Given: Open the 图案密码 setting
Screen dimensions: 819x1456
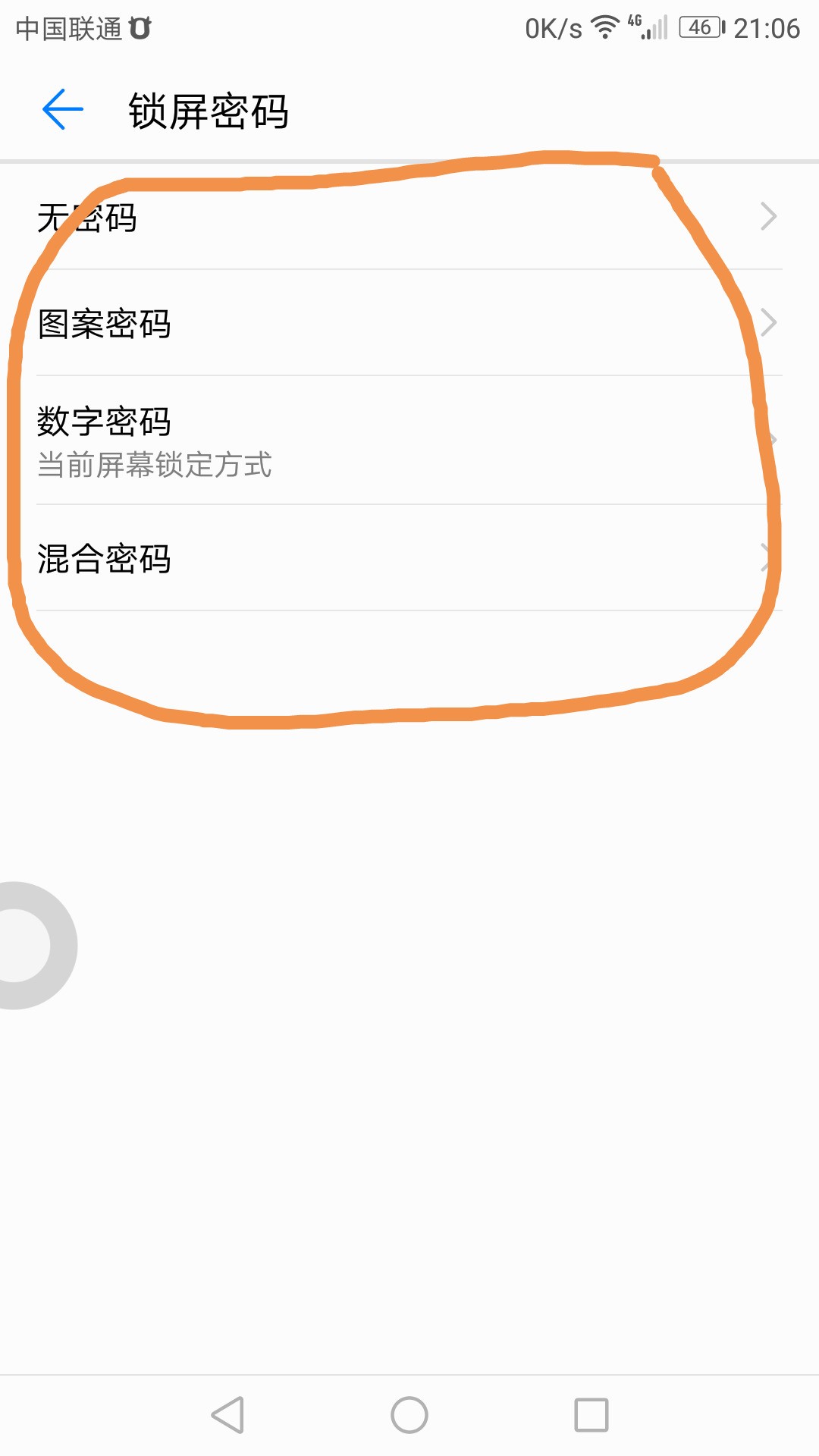Looking at the screenshot, I should 409,324.
